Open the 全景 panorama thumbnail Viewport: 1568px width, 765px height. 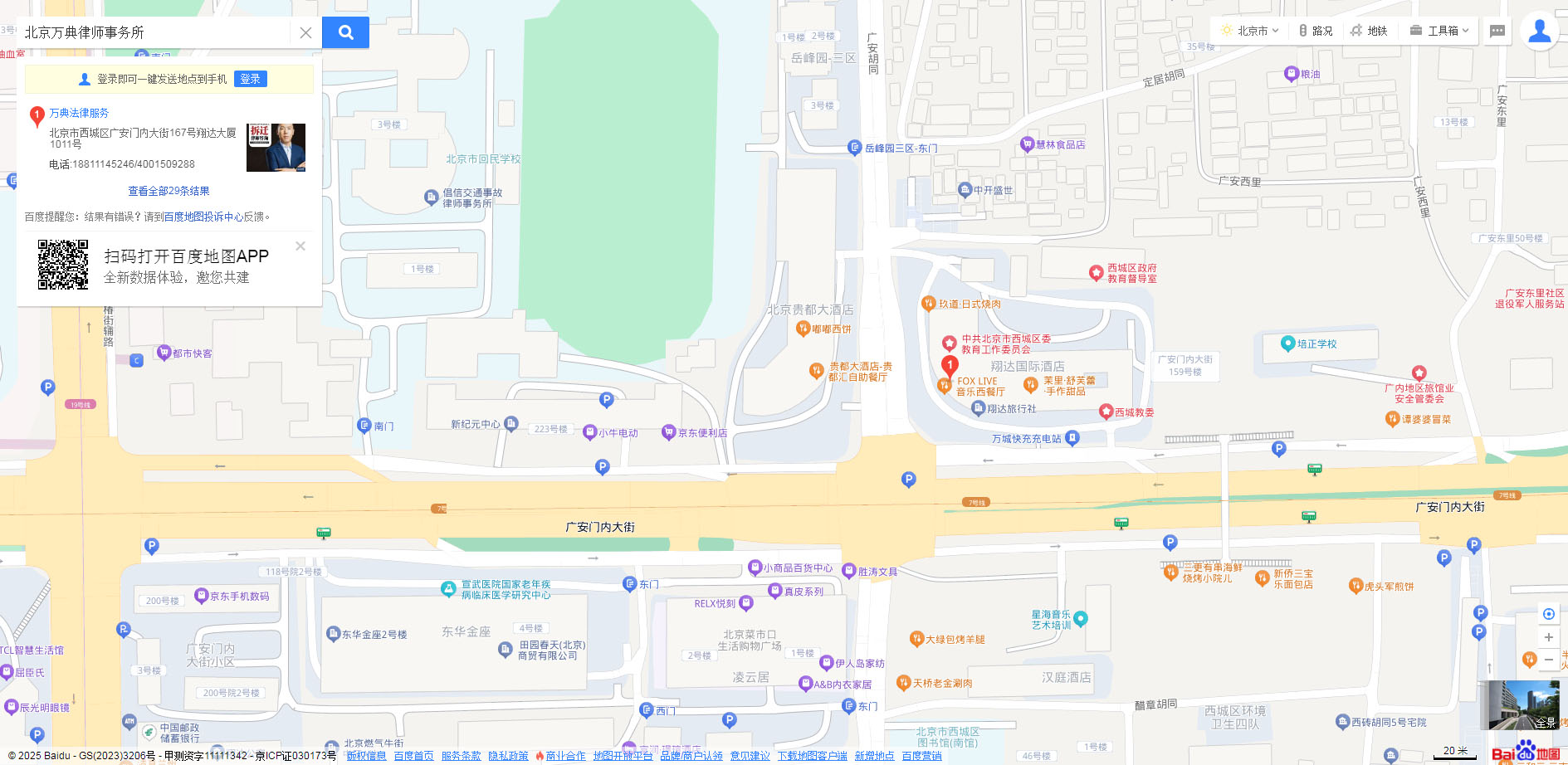coord(1519,705)
